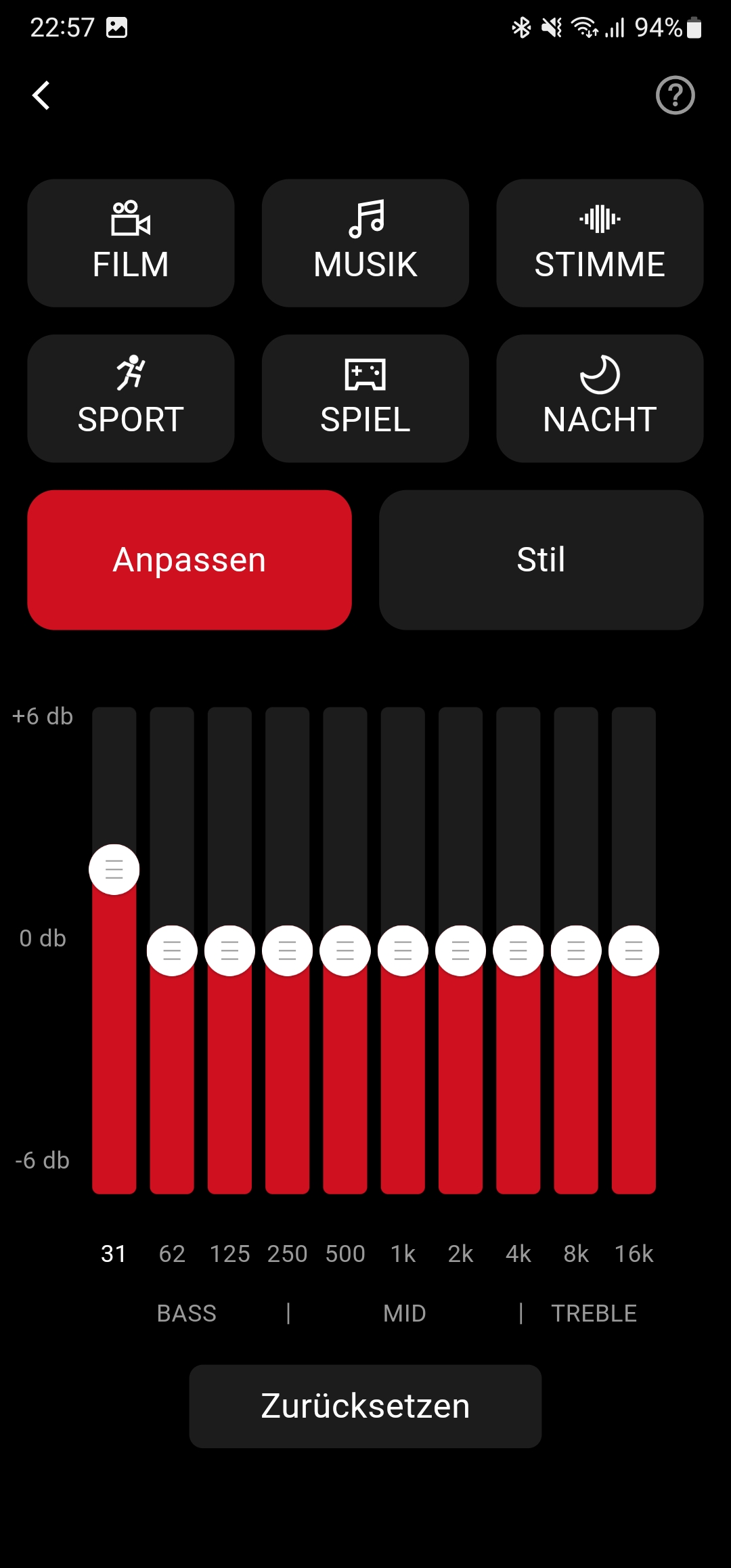
Task: Switch to the Stil tab
Action: click(541, 560)
